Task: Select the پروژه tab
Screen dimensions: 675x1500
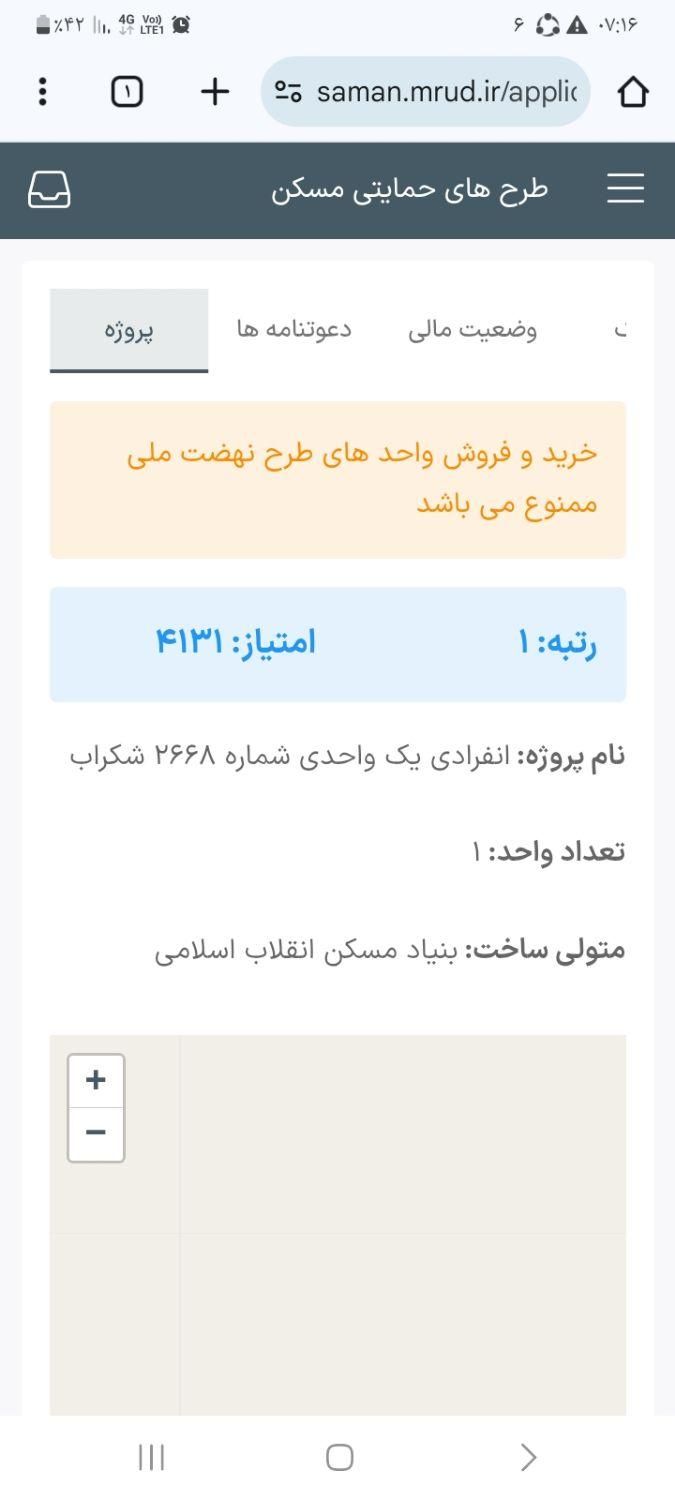Action: [129, 331]
